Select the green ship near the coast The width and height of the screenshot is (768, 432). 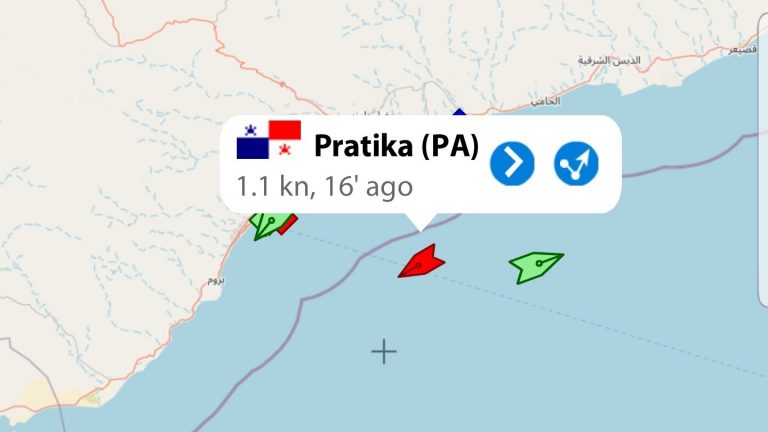pos(267,225)
